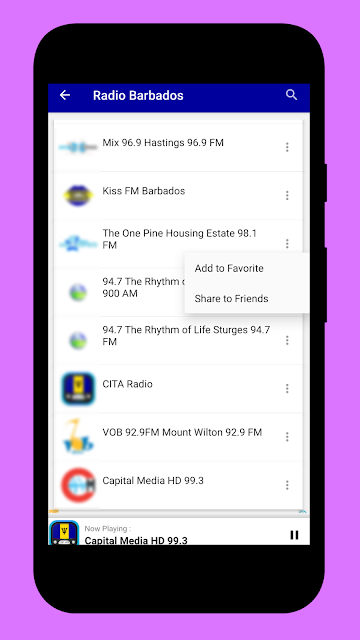The height and width of the screenshot is (640, 360).
Task: Tap the three dots for The One Pine
Action: point(287,244)
